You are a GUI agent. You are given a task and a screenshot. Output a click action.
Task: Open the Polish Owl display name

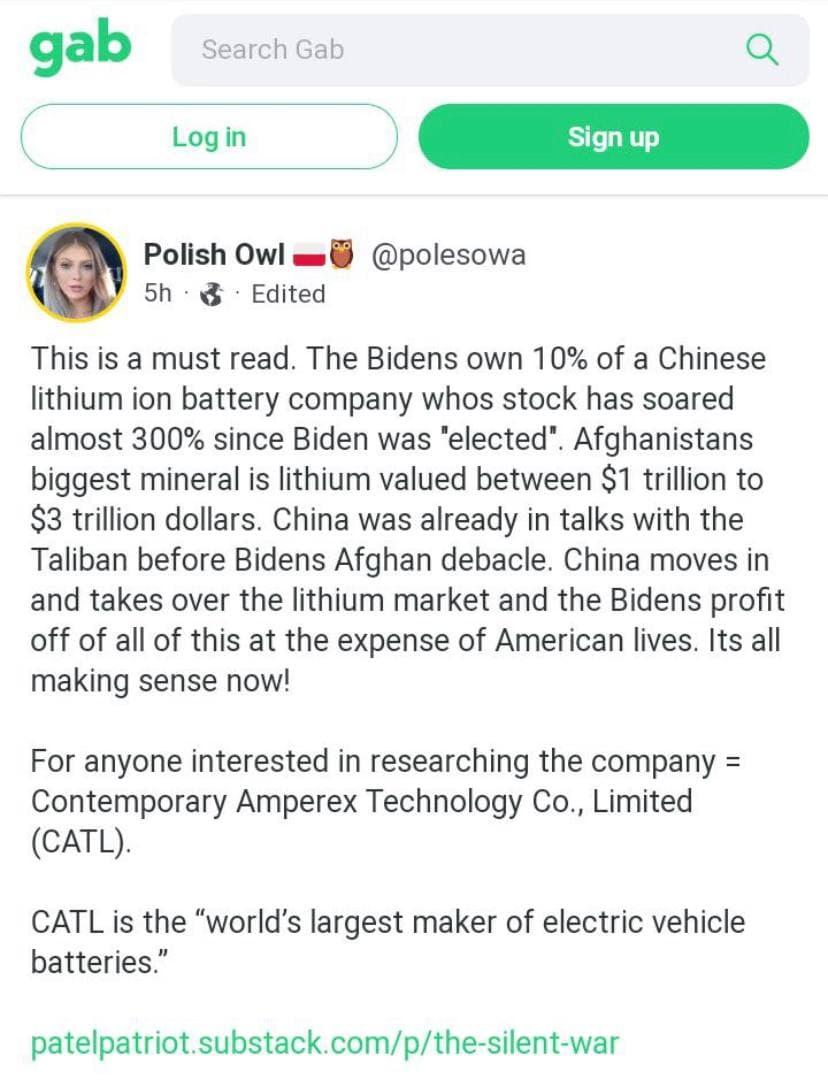[214, 255]
